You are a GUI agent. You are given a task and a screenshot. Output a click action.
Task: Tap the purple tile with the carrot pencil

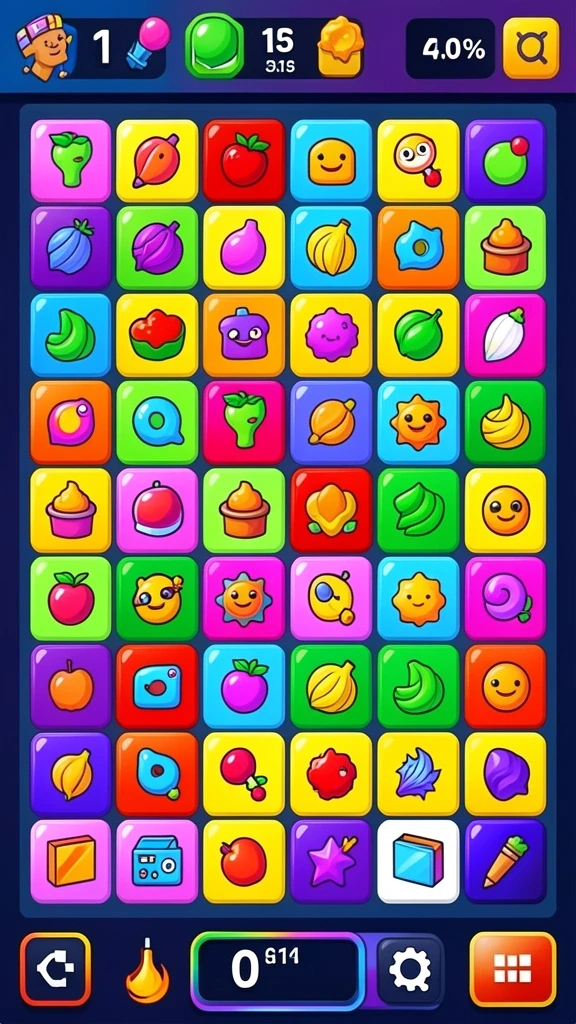pyautogui.click(x=505, y=861)
